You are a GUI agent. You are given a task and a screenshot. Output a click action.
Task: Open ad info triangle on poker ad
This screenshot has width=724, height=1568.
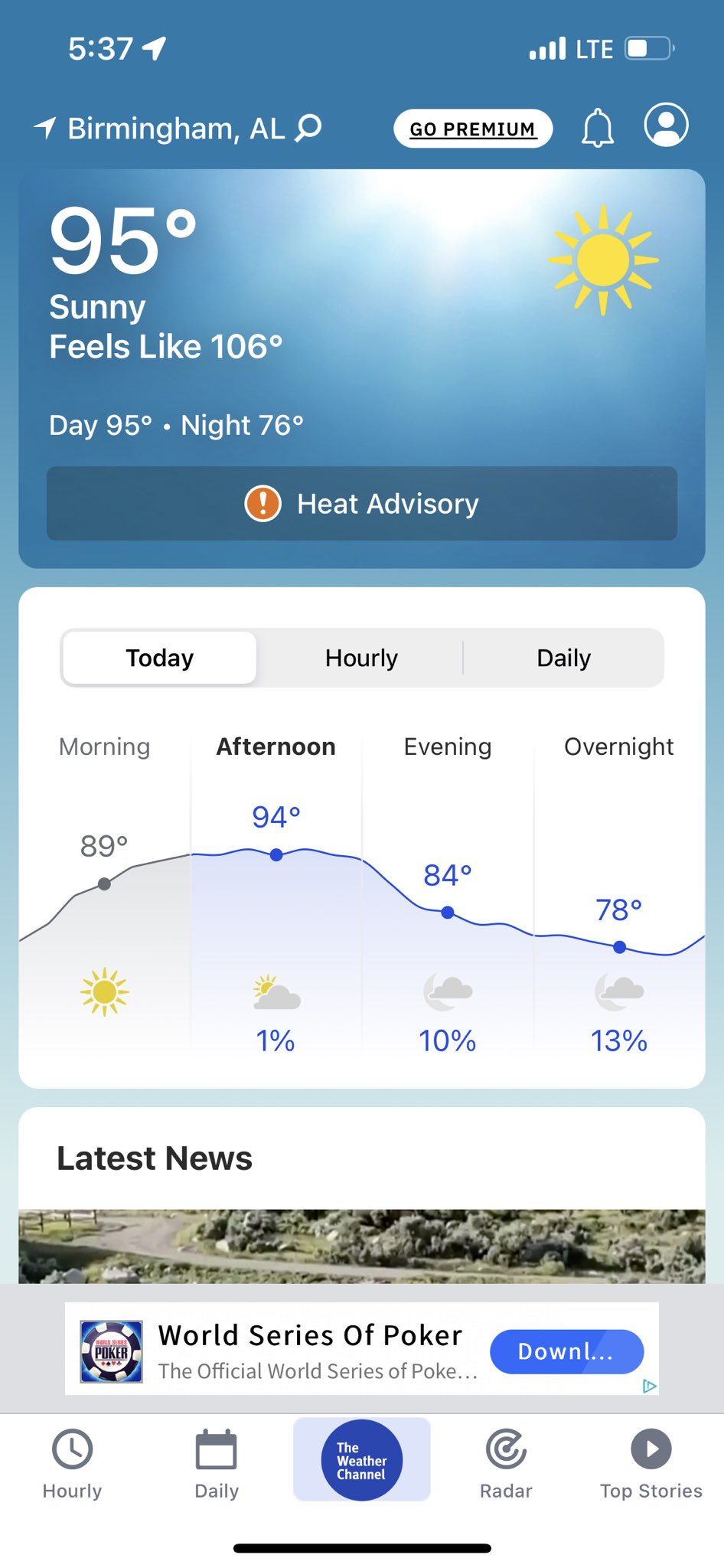[650, 1386]
